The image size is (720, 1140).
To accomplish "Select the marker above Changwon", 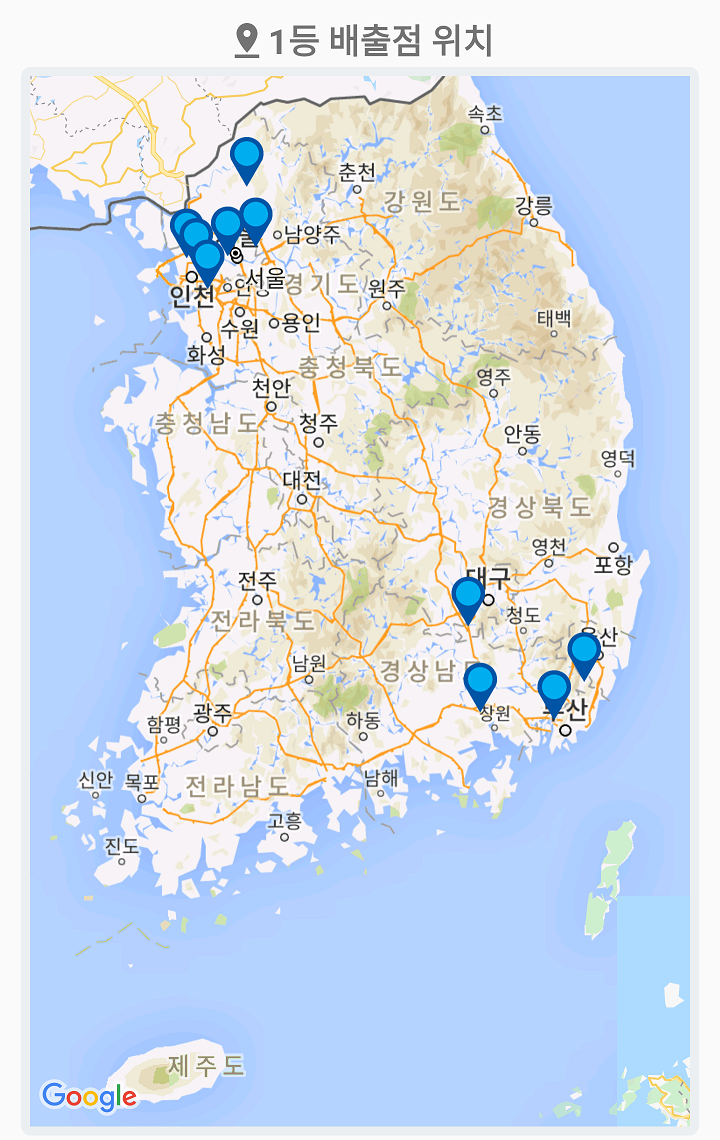I will (x=480, y=683).
